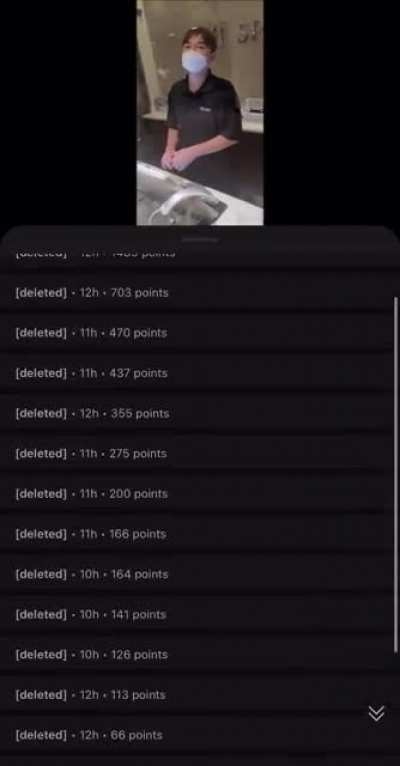Expand the deleted comment with 355 points
Screen dimensions: 400x766
click(x=197, y=413)
